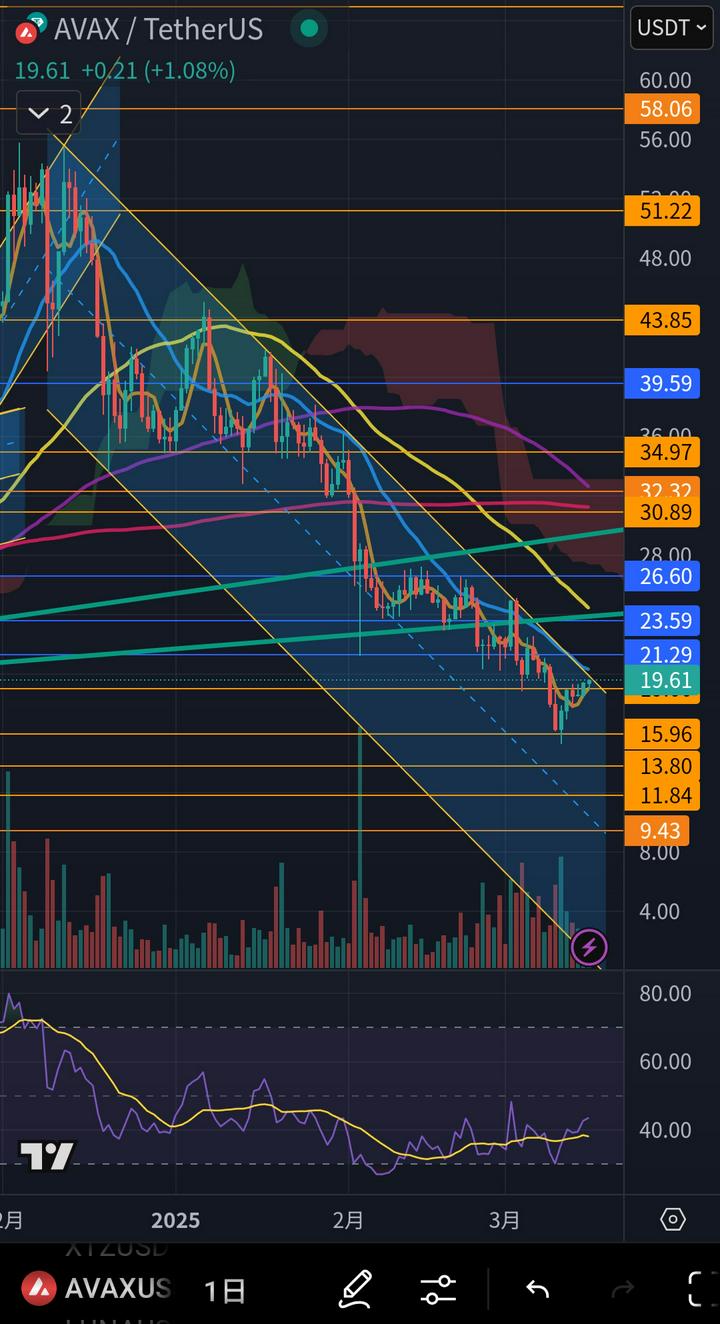Open the drawing tools pencil
This screenshot has width=720, height=1324.
pyautogui.click(x=355, y=1289)
